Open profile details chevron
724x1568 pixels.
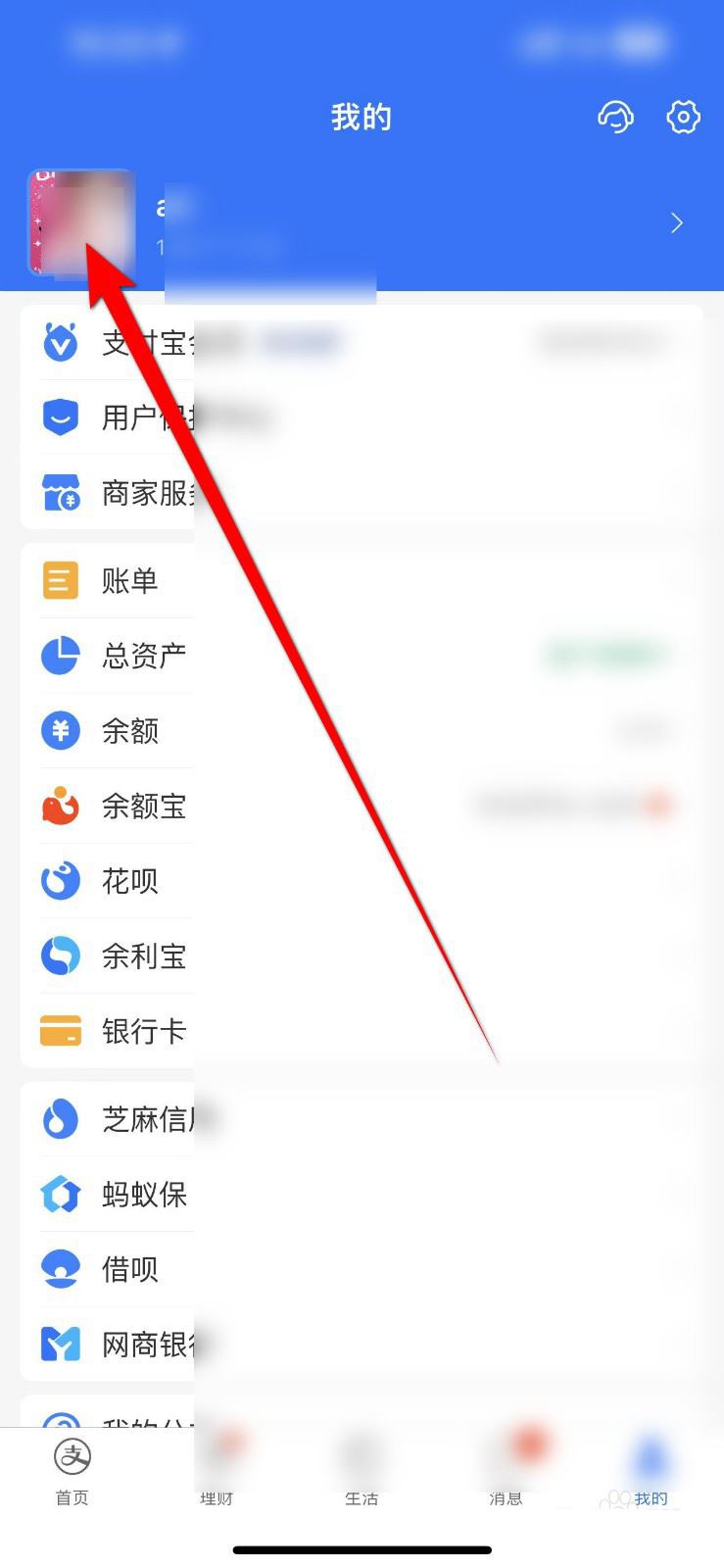[676, 223]
